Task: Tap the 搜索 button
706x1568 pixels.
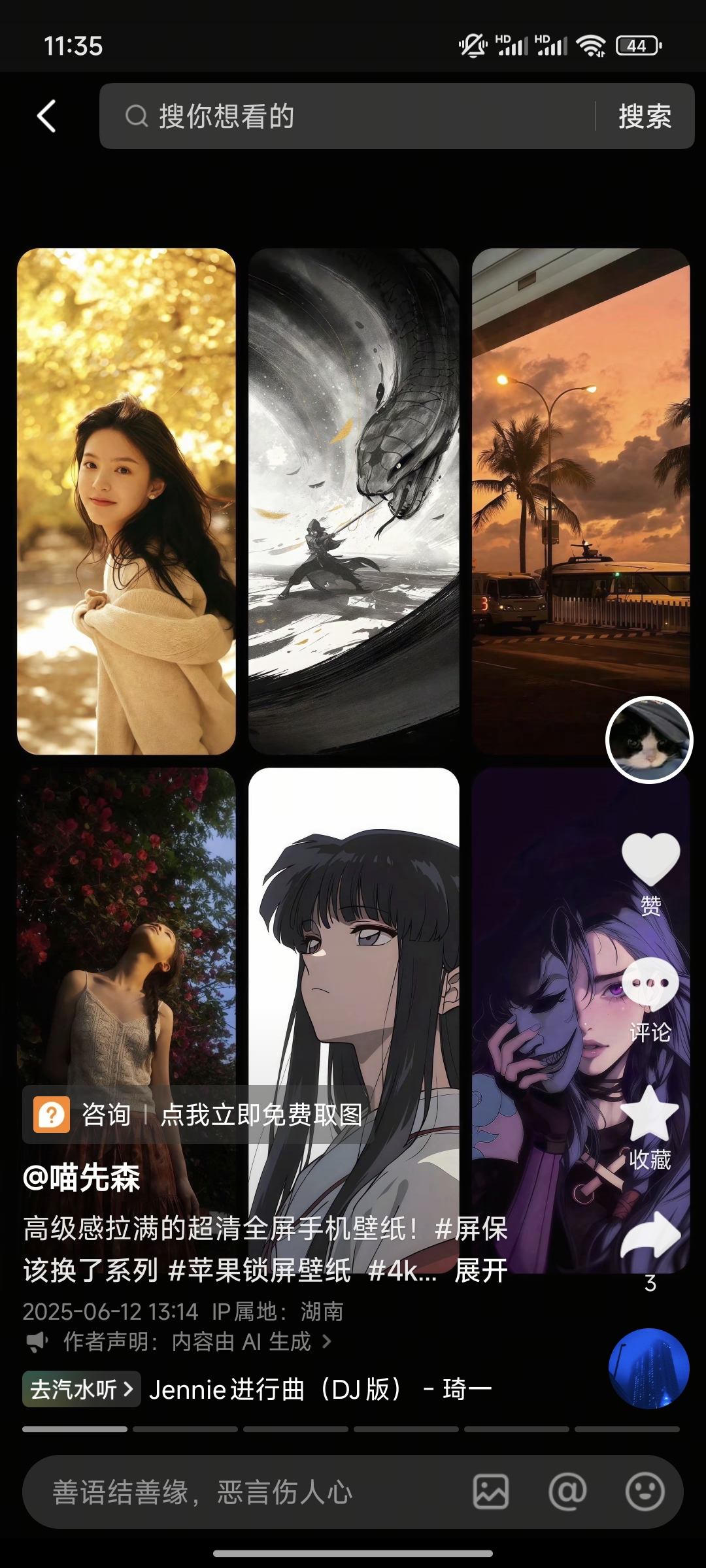Action: click(645, 116)
